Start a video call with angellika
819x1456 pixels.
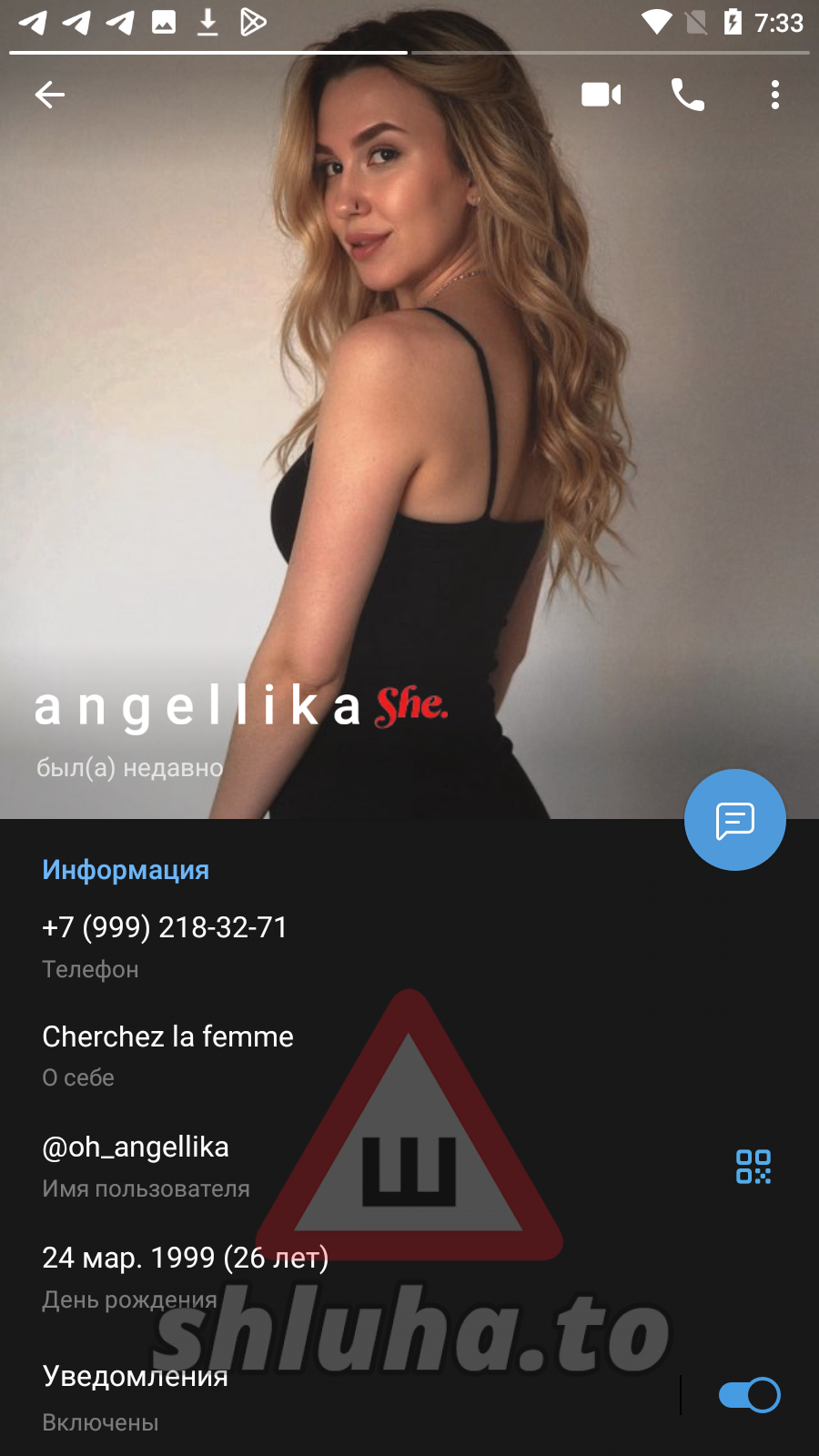coord(601,95)
